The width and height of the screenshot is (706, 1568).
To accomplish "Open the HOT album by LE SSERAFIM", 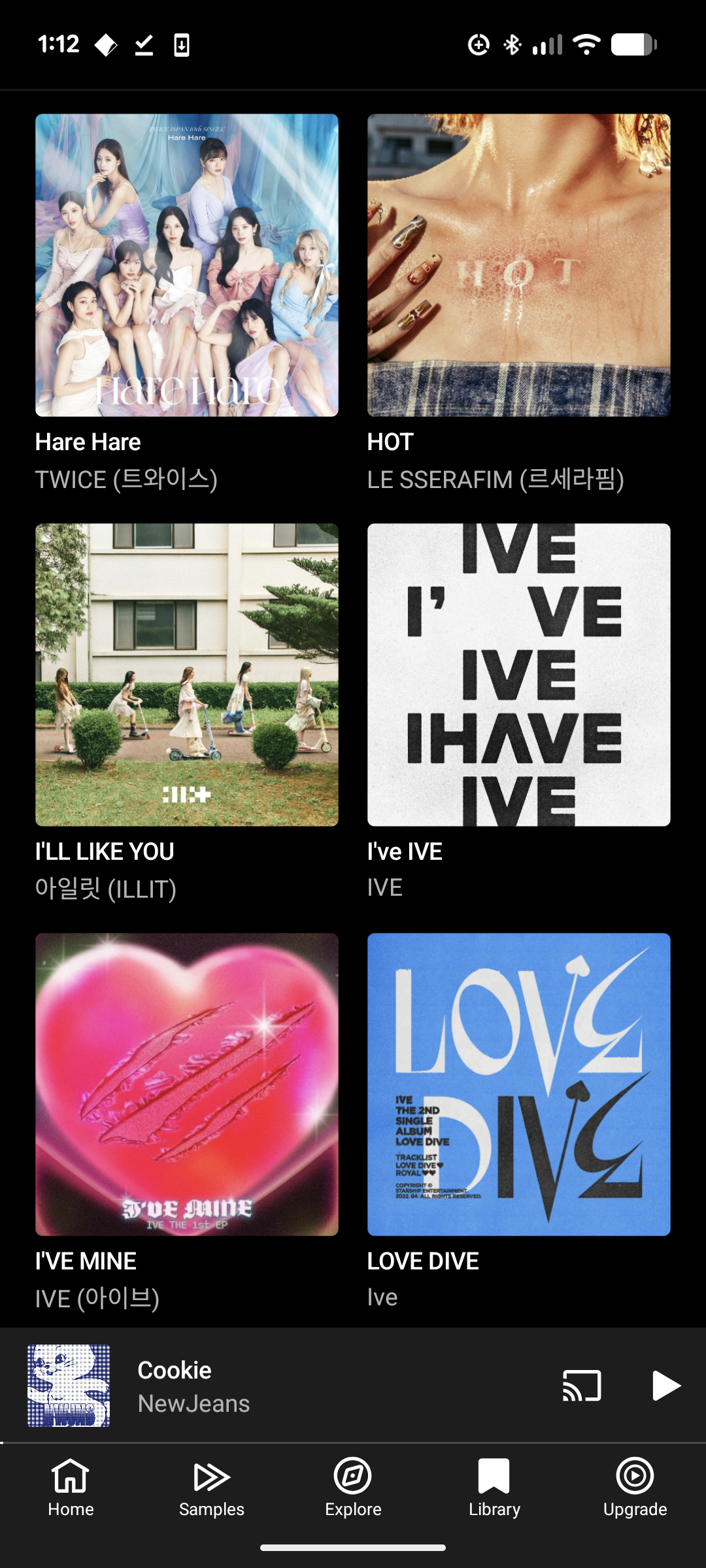I will point(518,265).
